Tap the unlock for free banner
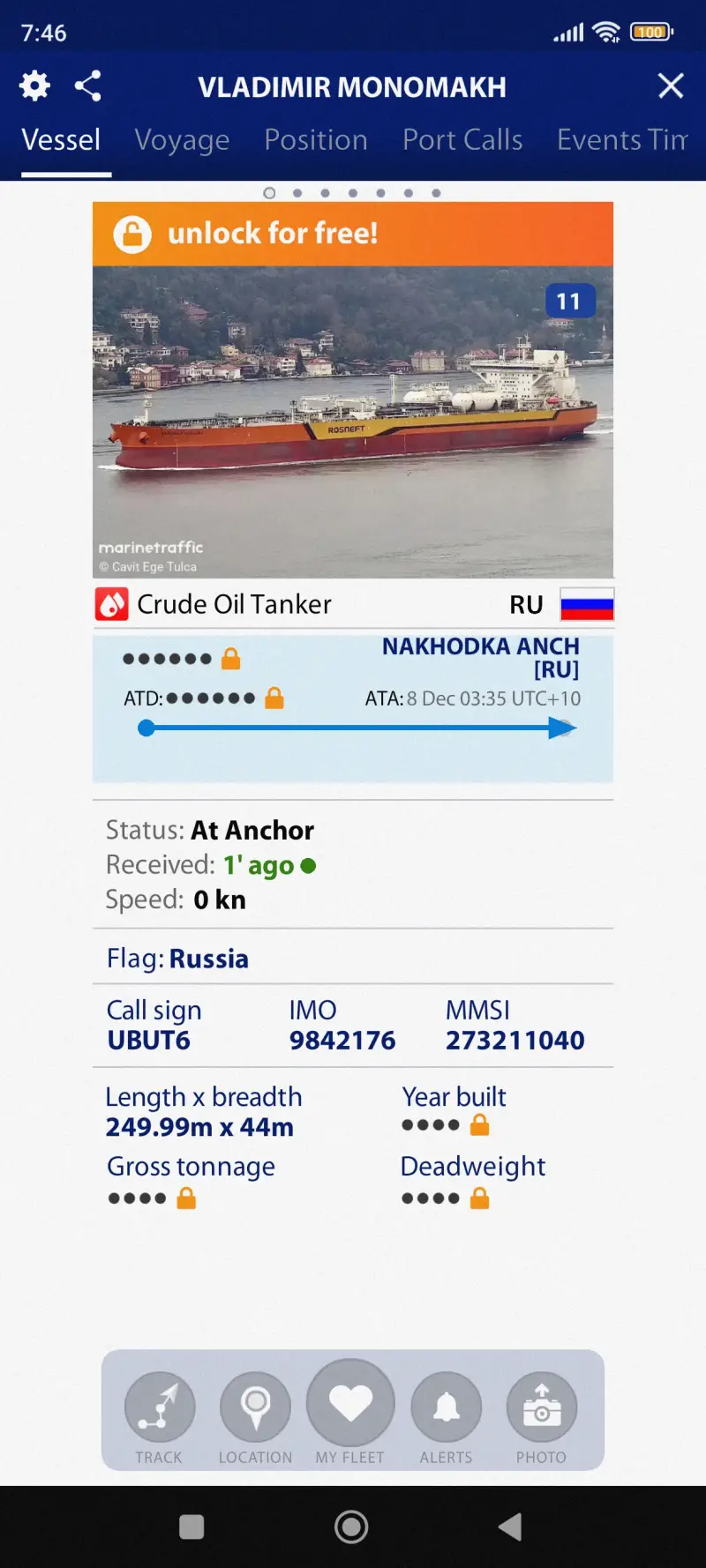This screenshot has width=706, height=1568. click(x=352, y=234)
